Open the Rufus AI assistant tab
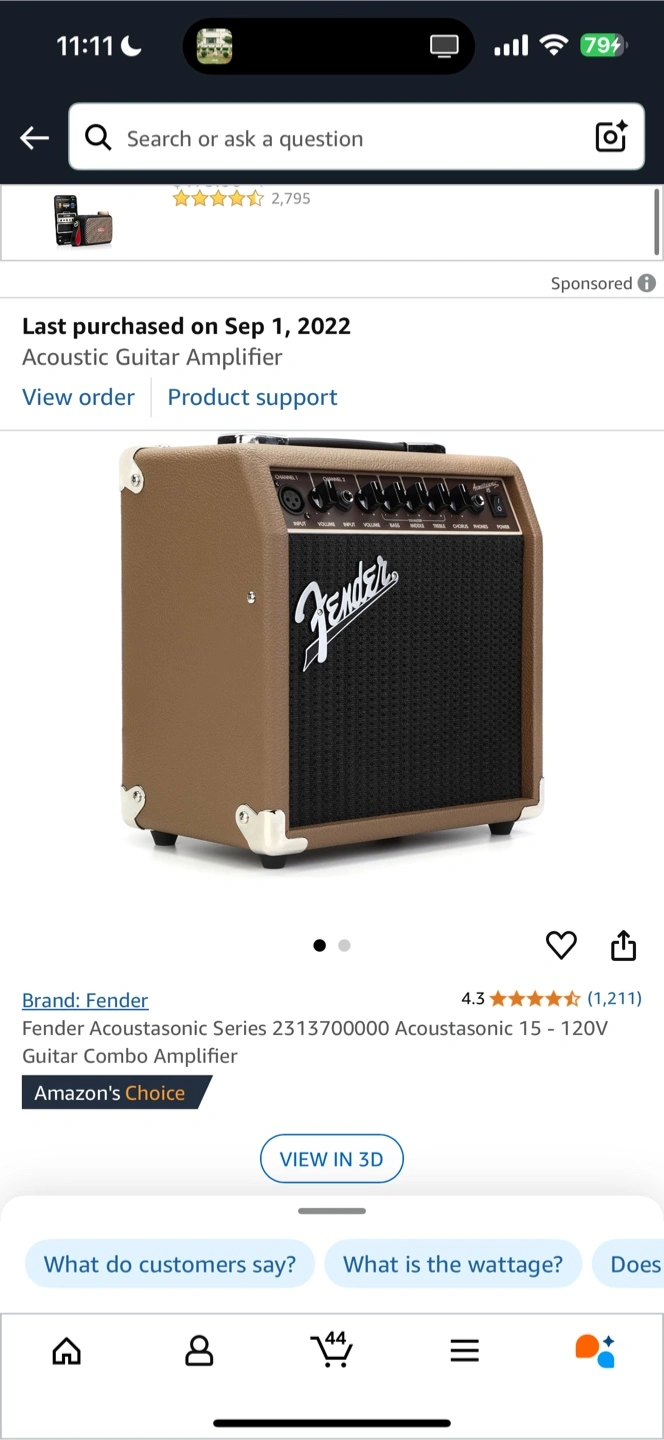664x1440 pixels. (x=595, y=1350)
